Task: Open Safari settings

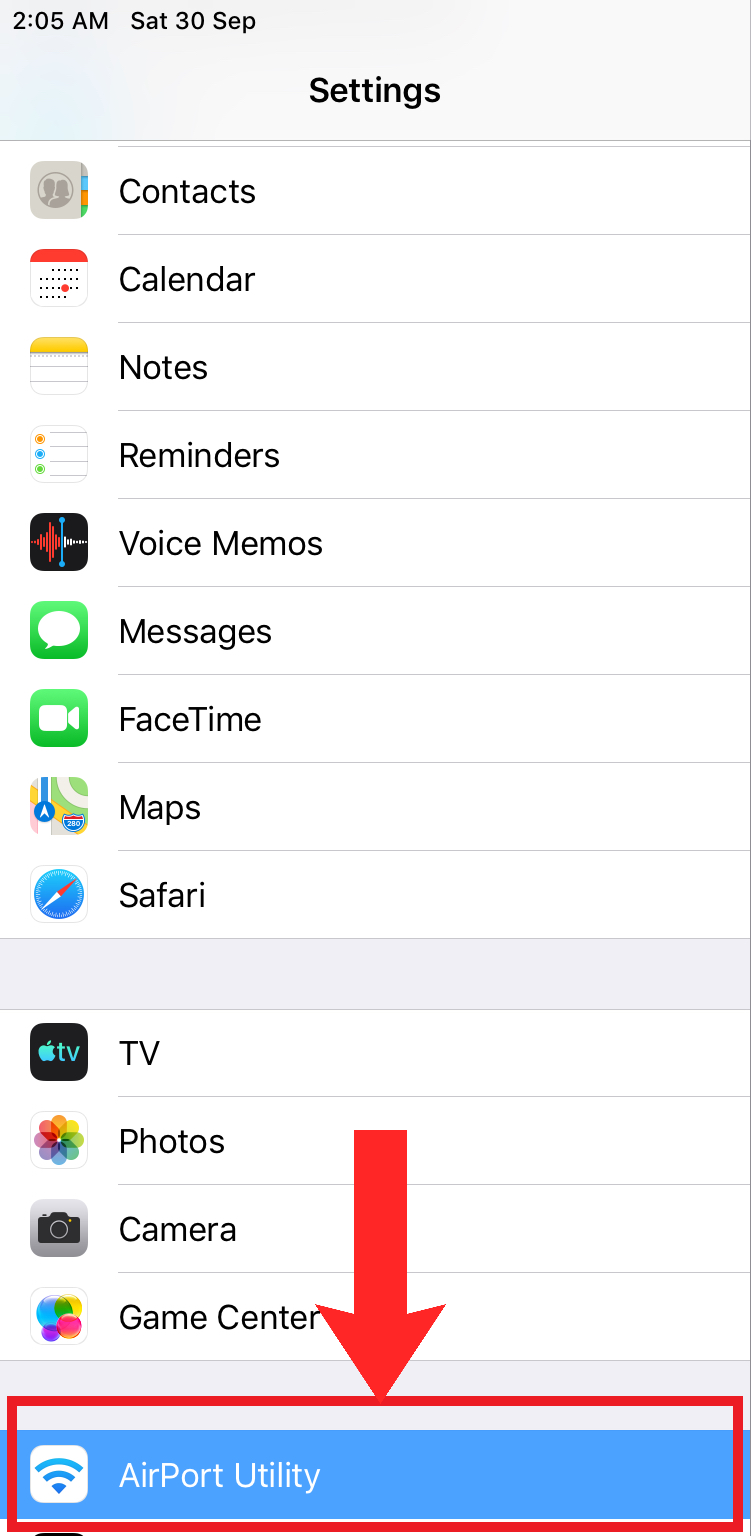Action: tap(162, 895)
